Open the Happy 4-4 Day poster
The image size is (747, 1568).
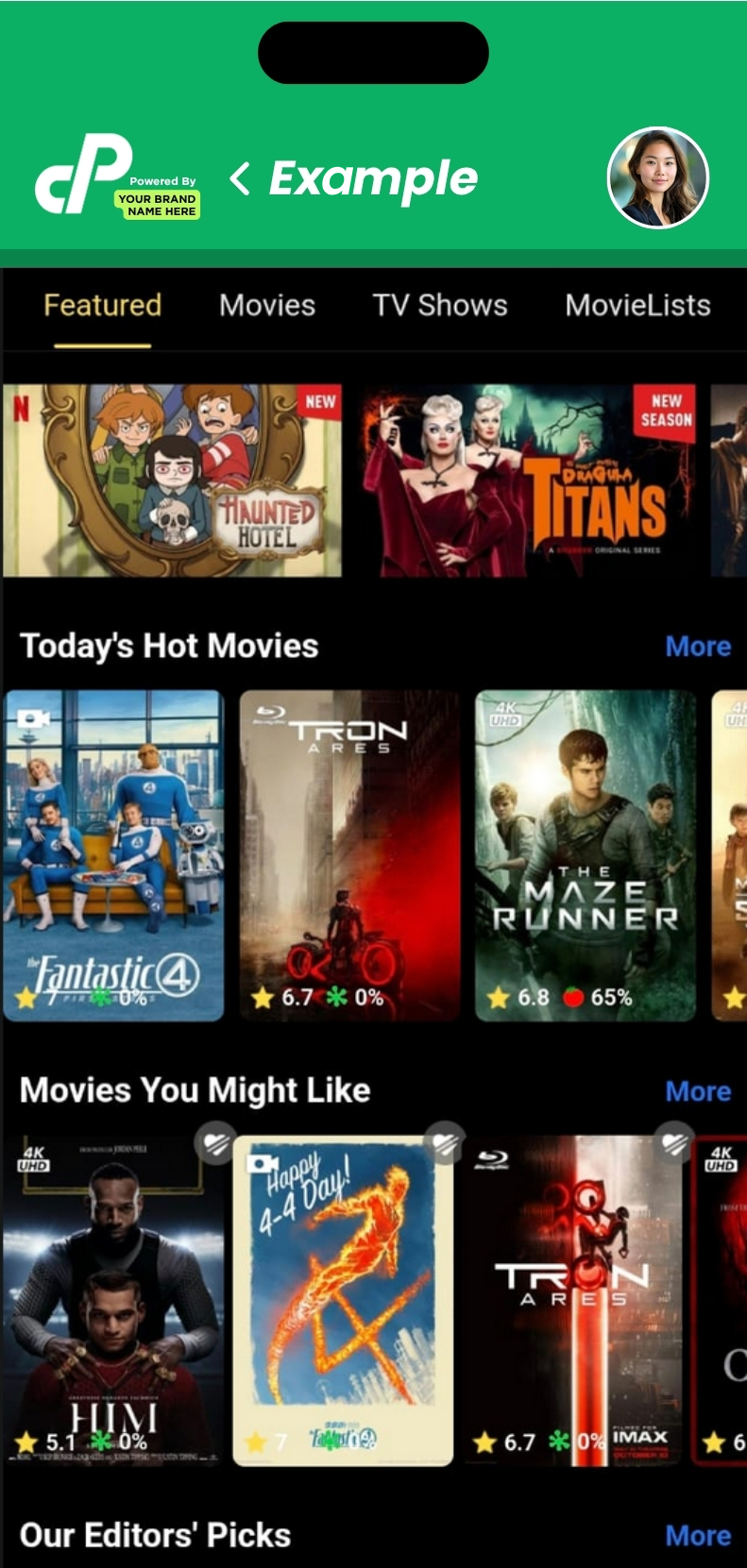tap(343, 1303)
